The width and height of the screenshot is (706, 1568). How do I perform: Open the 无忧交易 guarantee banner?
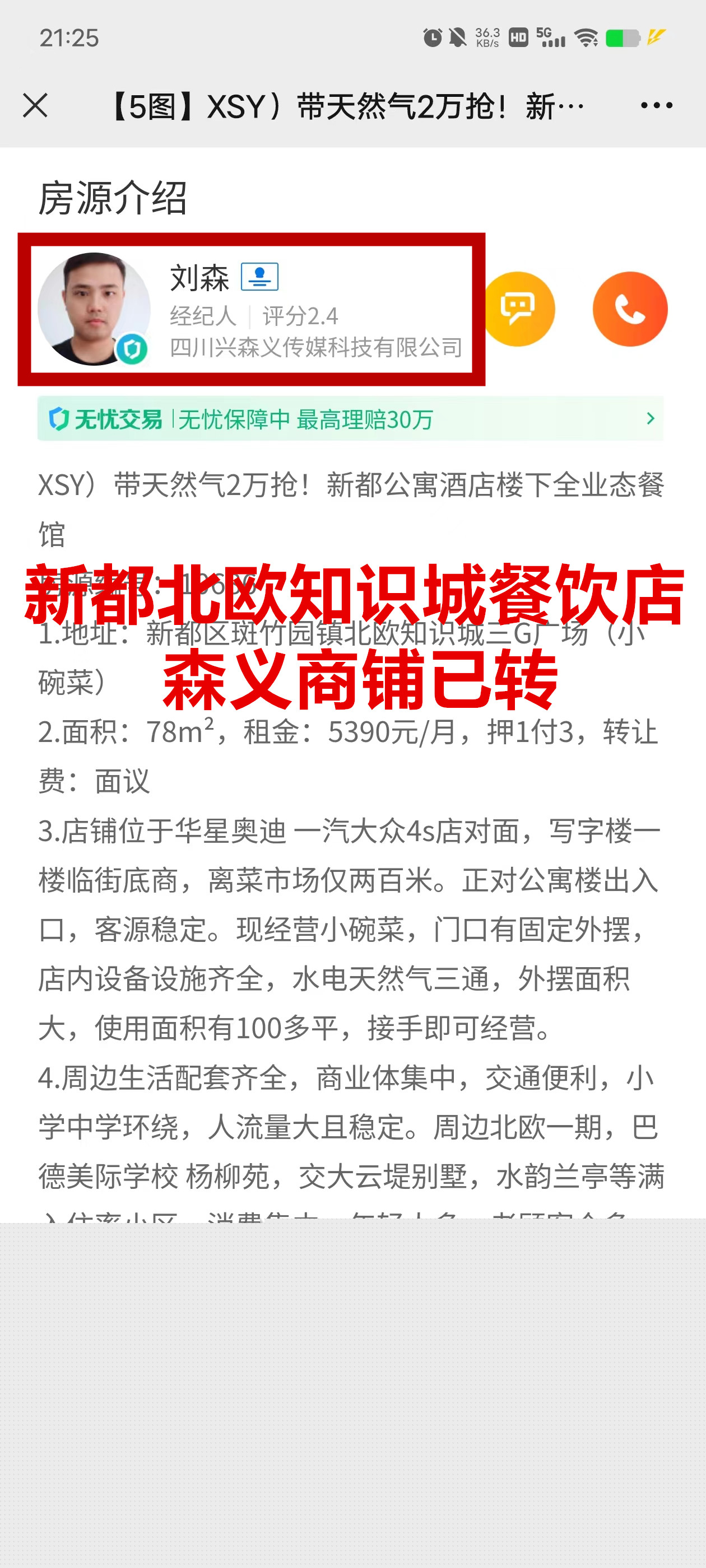point(350,419)
